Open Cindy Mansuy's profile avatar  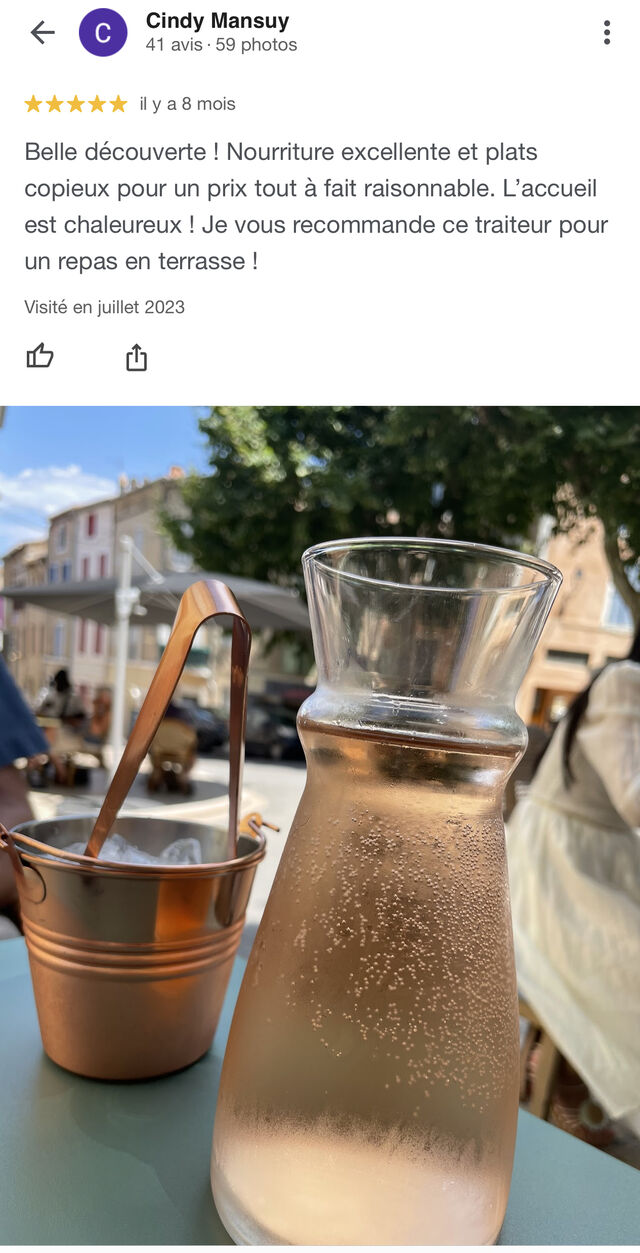(103, 32)
